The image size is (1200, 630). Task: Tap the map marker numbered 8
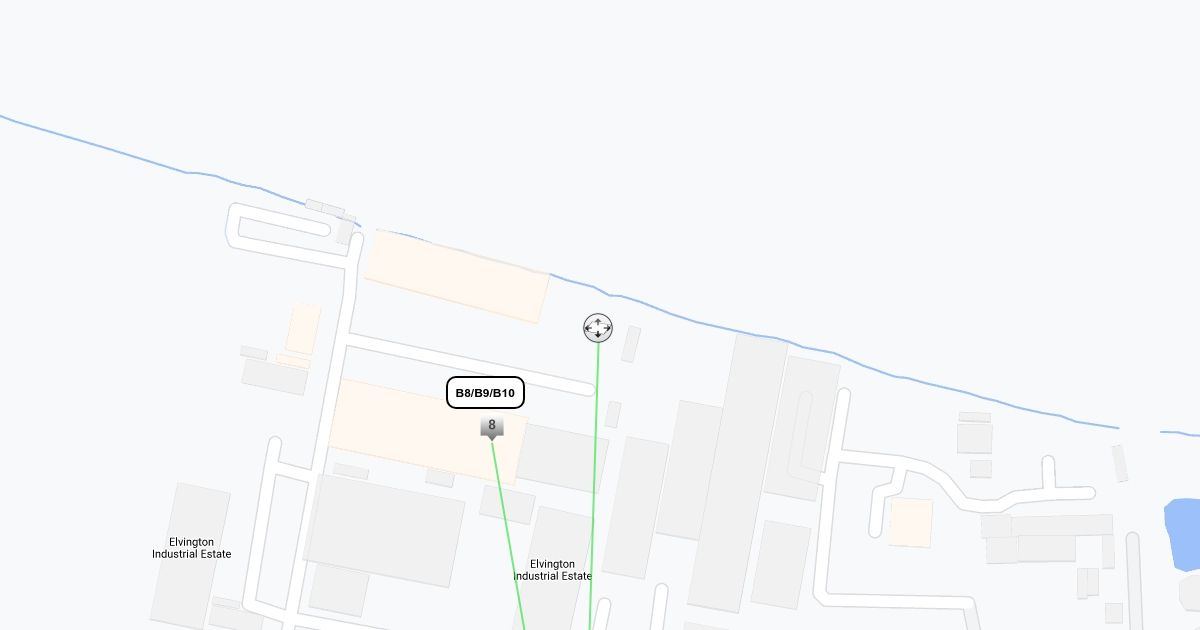click(491, 428)
